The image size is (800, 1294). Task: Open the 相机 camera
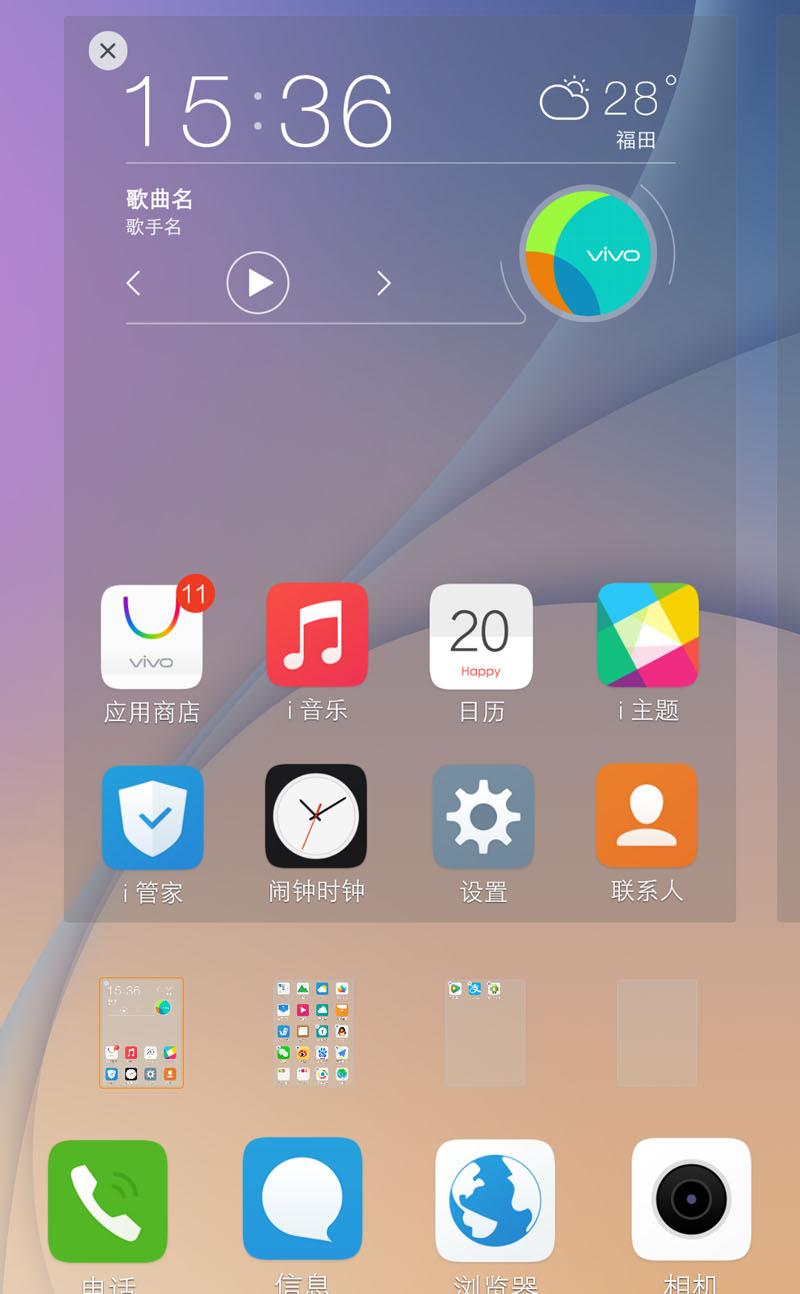point(691,1199)
